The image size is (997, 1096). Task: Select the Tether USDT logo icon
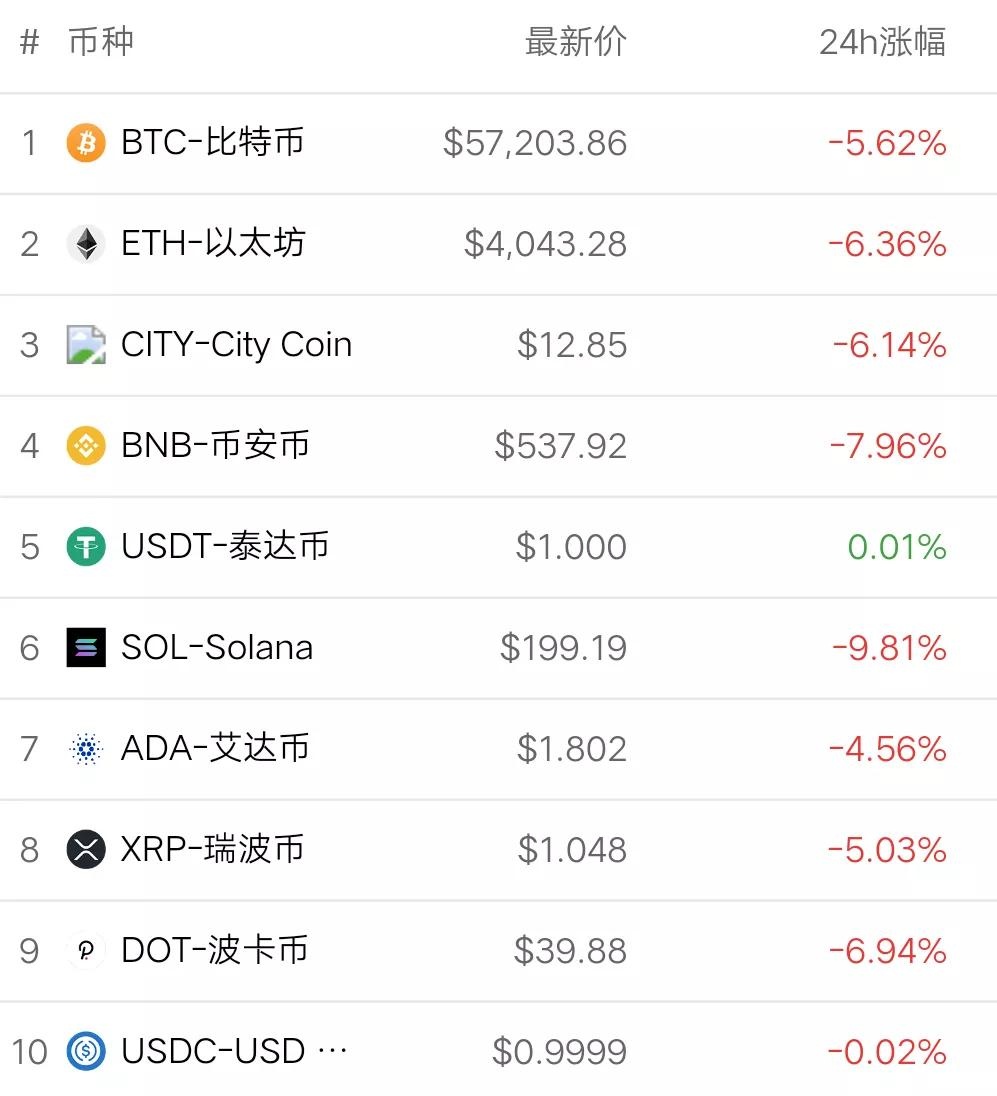coord(85,546)
